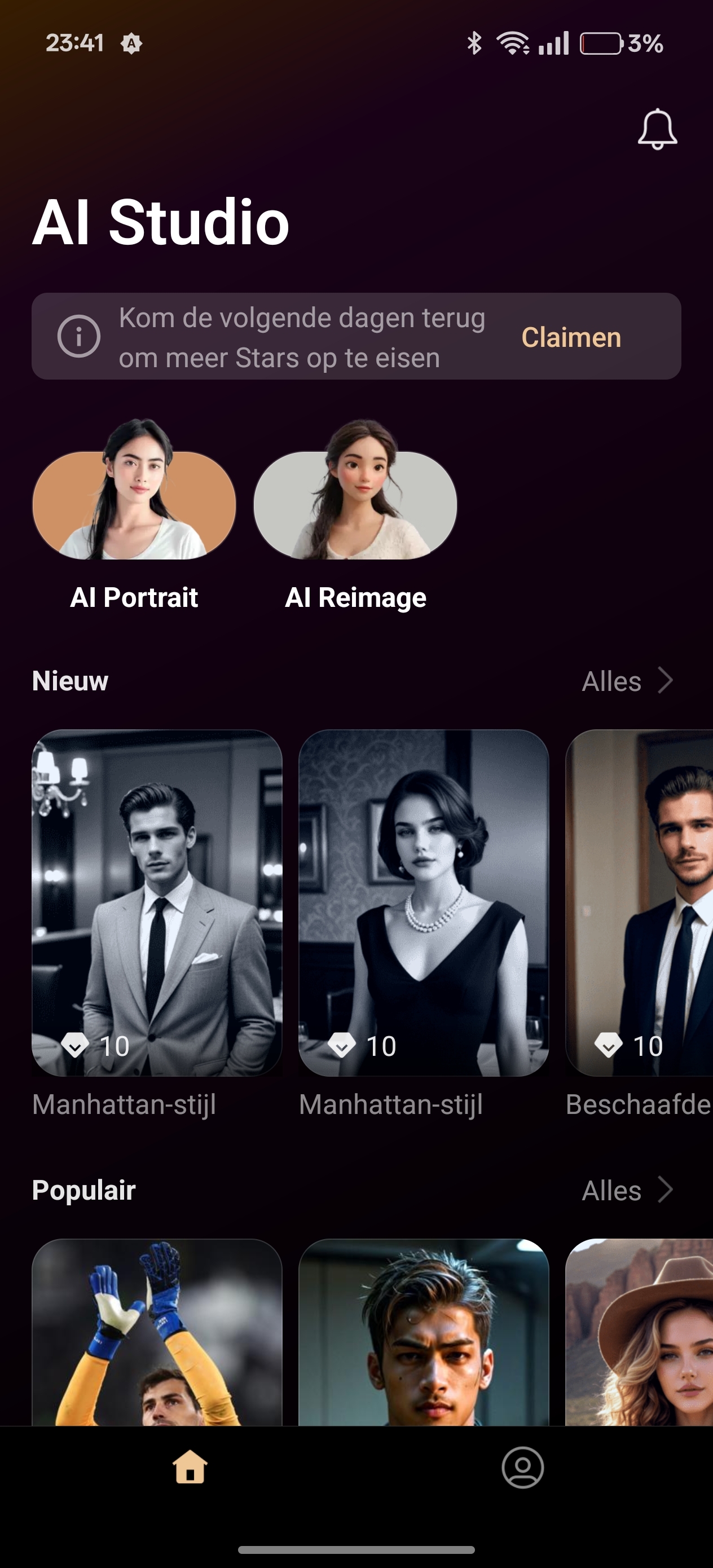
Task: Open the Beschaafde style template
Action: tap(639, 902)
